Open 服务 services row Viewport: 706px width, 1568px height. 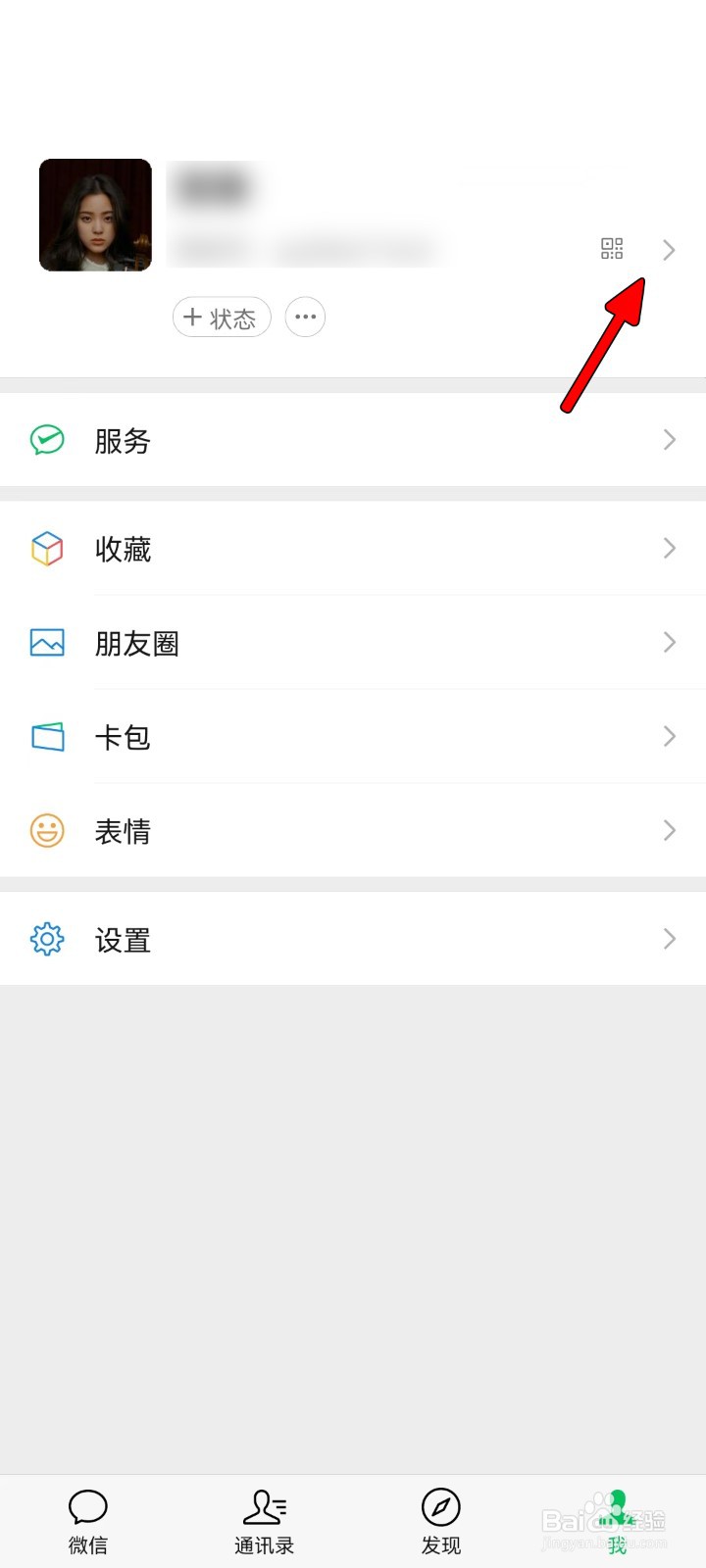tap(353, 440)
